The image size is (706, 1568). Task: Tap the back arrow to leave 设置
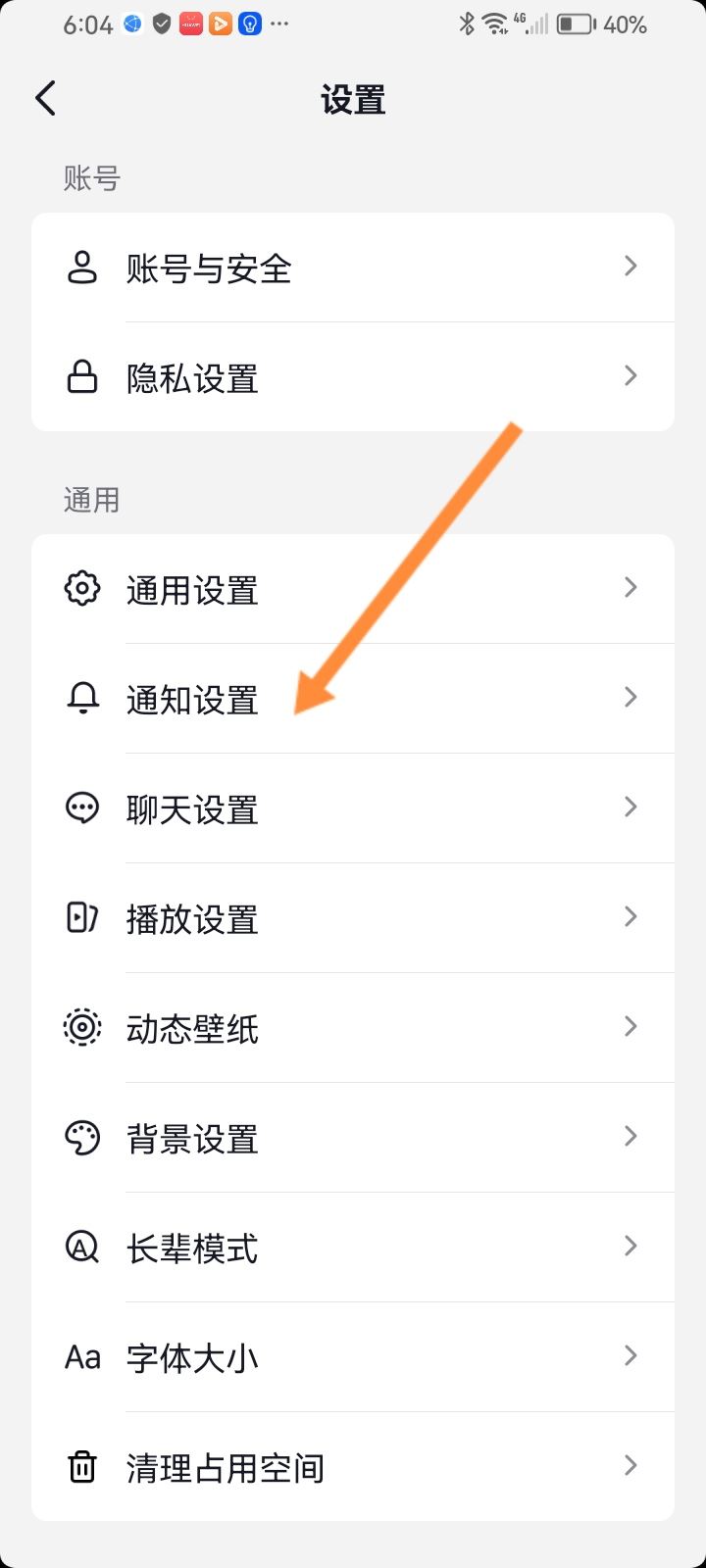tap(45, 98)
